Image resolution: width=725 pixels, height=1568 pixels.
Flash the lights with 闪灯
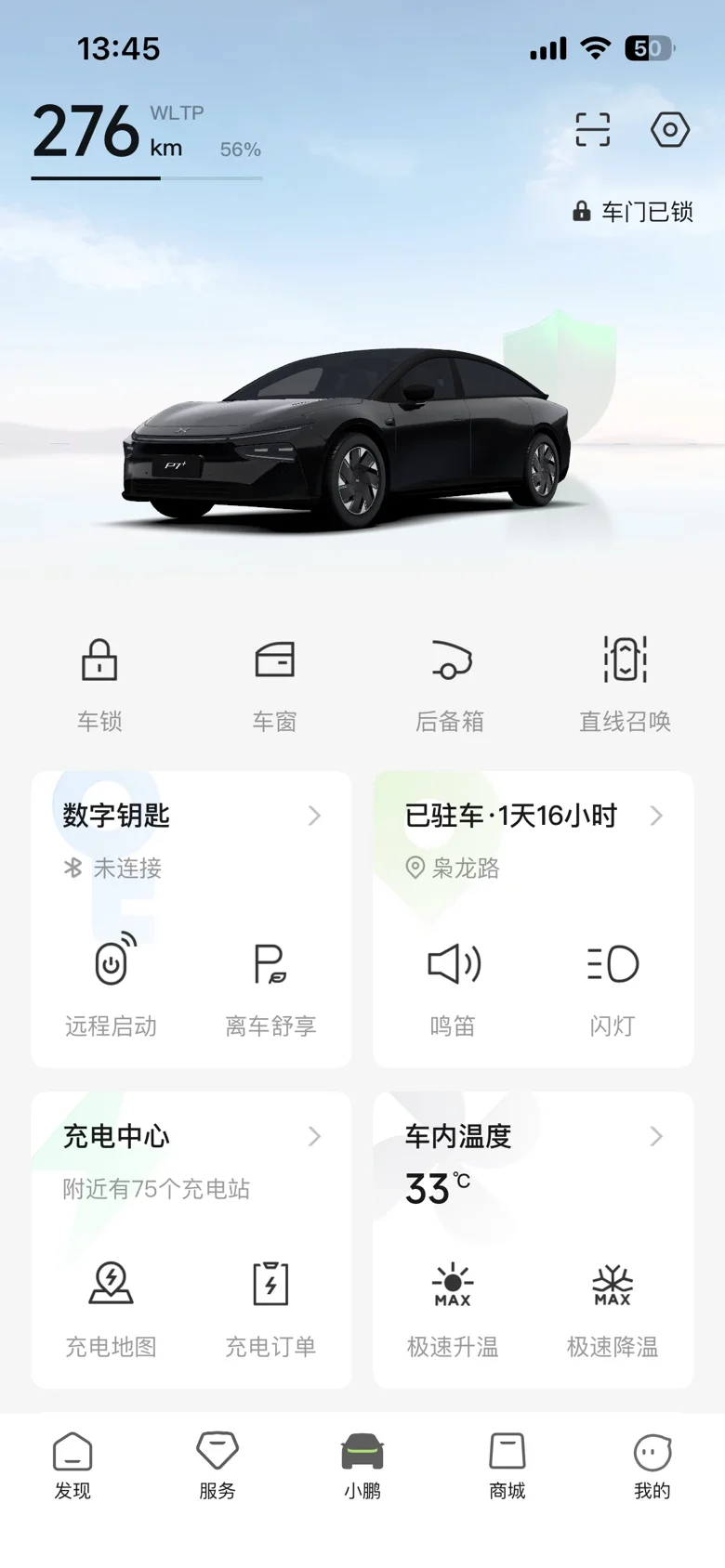click(x=613, y=985)
